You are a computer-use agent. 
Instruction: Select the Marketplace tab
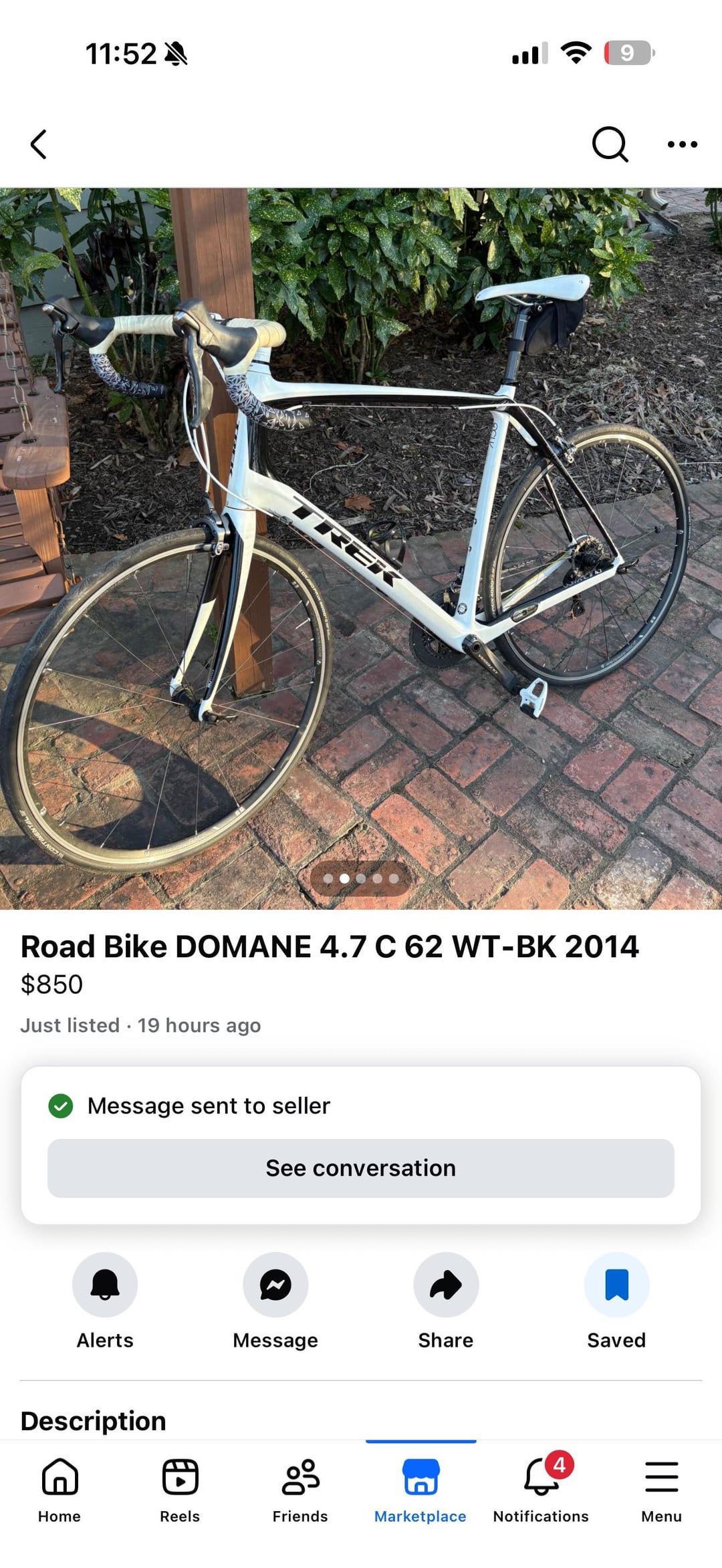point(420,1490)
